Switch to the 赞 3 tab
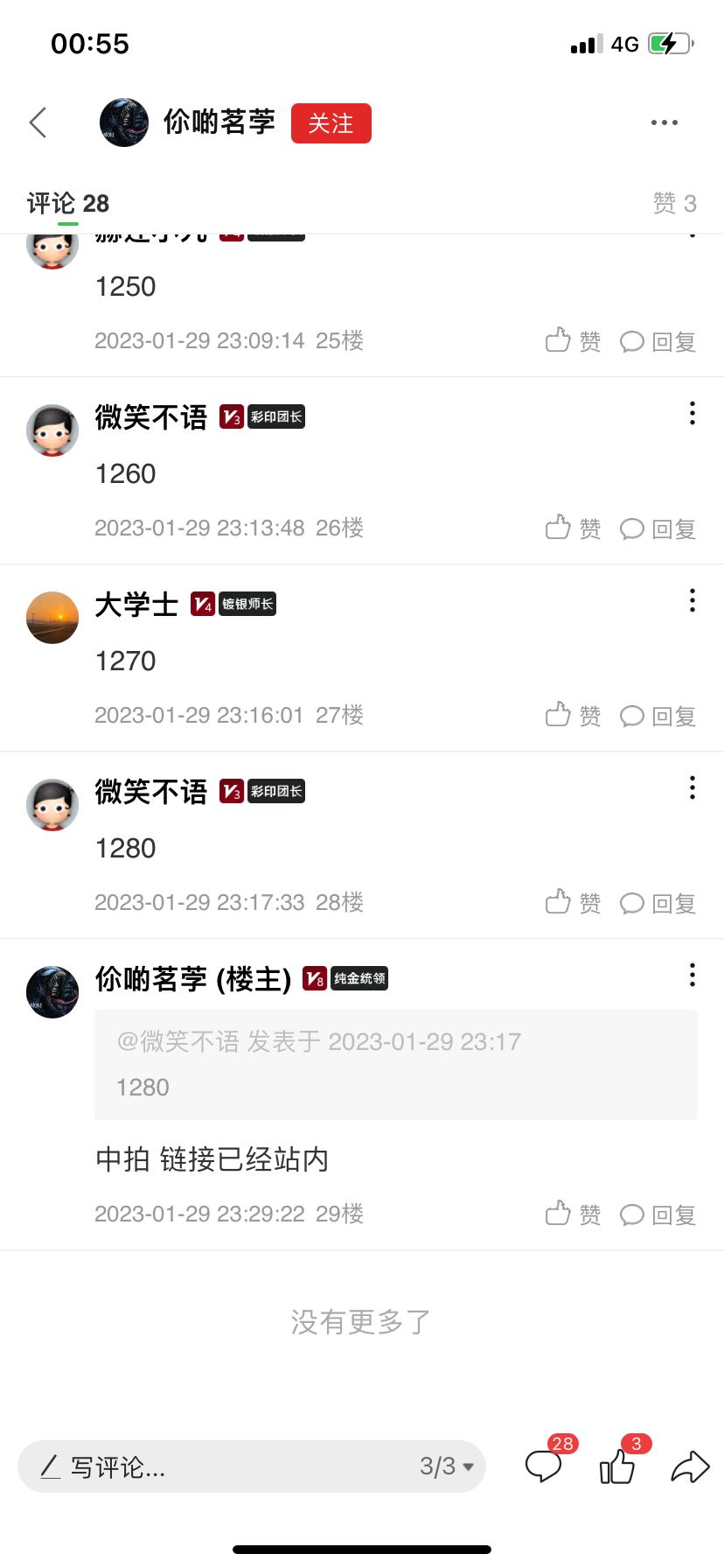 (674, 204)
